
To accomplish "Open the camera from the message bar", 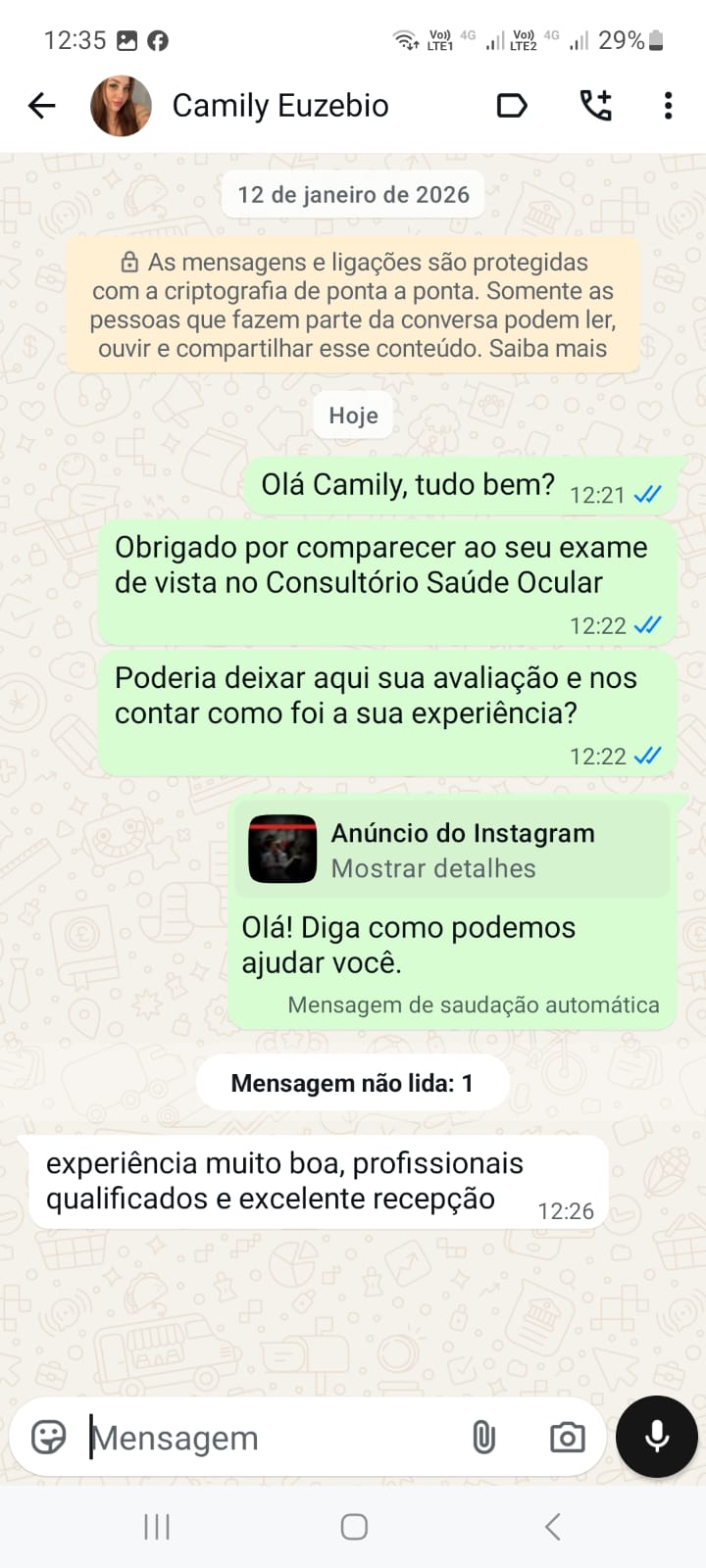I will tap(567, 1438).
